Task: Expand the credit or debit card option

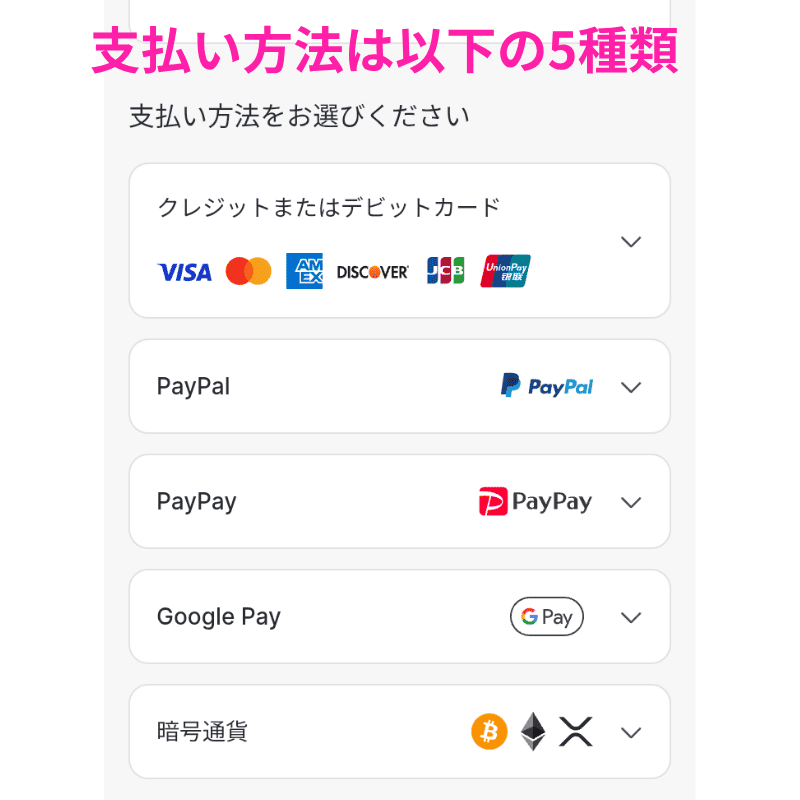Action: 630,242
